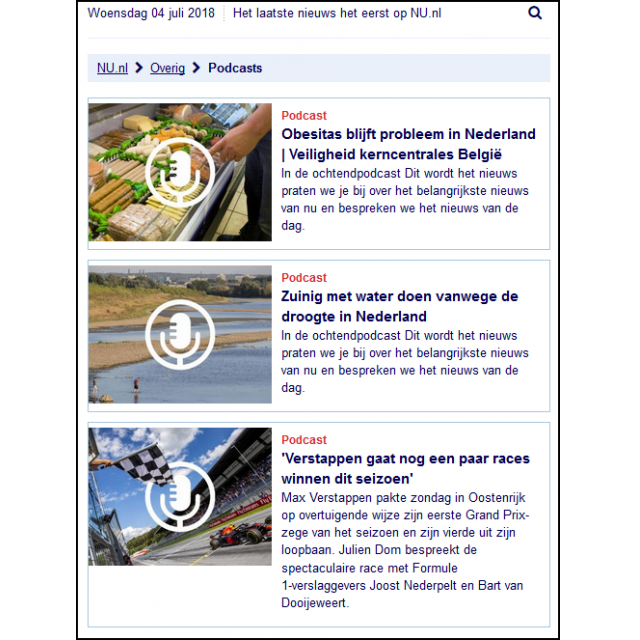Open the search magnifier icon
Viewport: 640px width, 640px height.
click(535, 13)
